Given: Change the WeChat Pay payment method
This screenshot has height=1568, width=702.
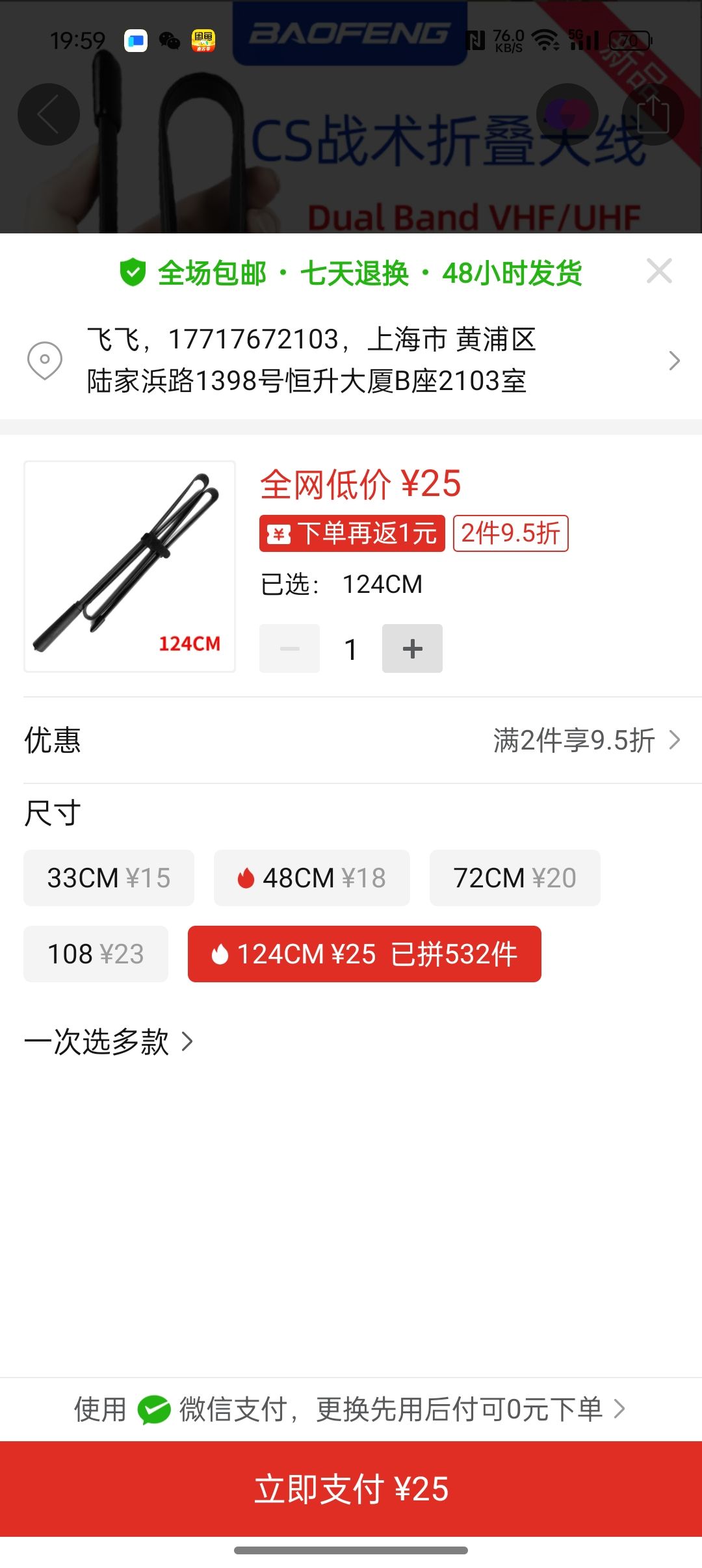Looking at the screenshot, I should pos(351,1409).
